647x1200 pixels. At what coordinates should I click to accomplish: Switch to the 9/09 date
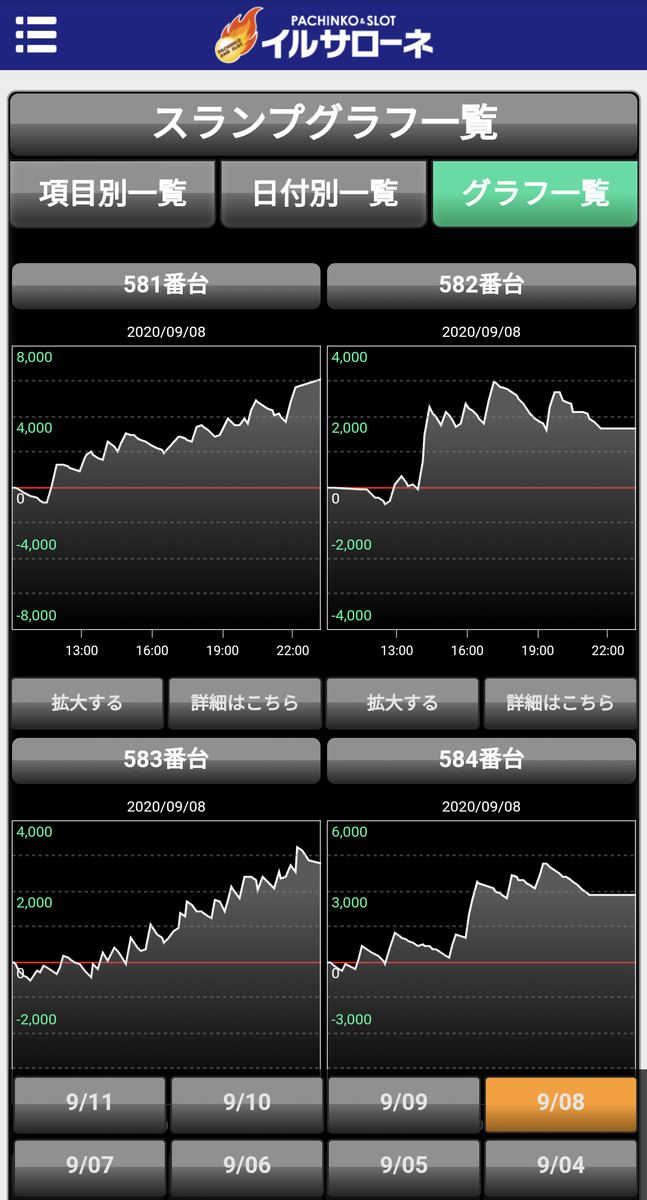tap(404, 1104)
